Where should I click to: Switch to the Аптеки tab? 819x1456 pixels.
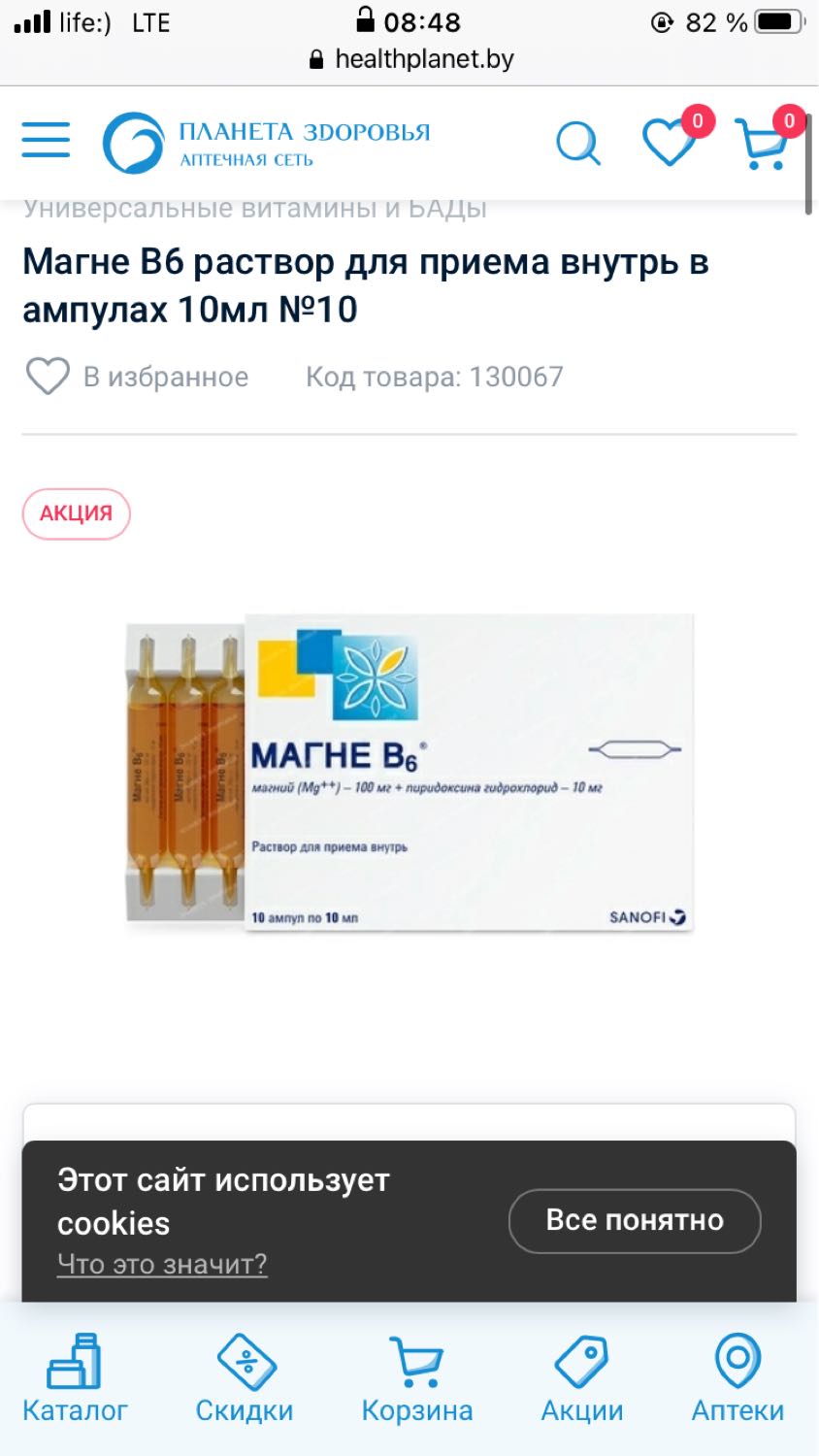tap(737, 1378)
